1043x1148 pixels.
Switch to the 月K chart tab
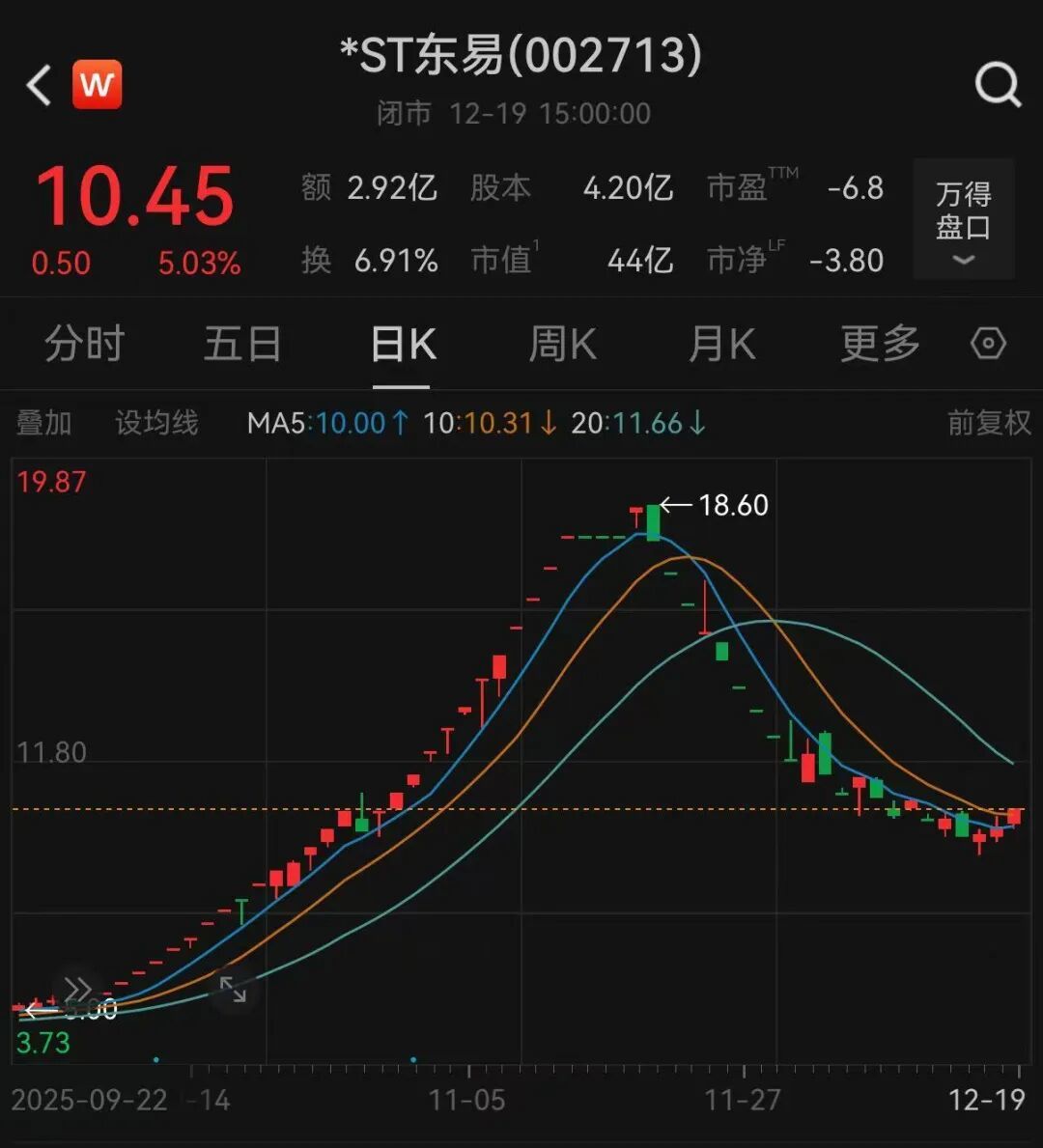coord(721,344)
